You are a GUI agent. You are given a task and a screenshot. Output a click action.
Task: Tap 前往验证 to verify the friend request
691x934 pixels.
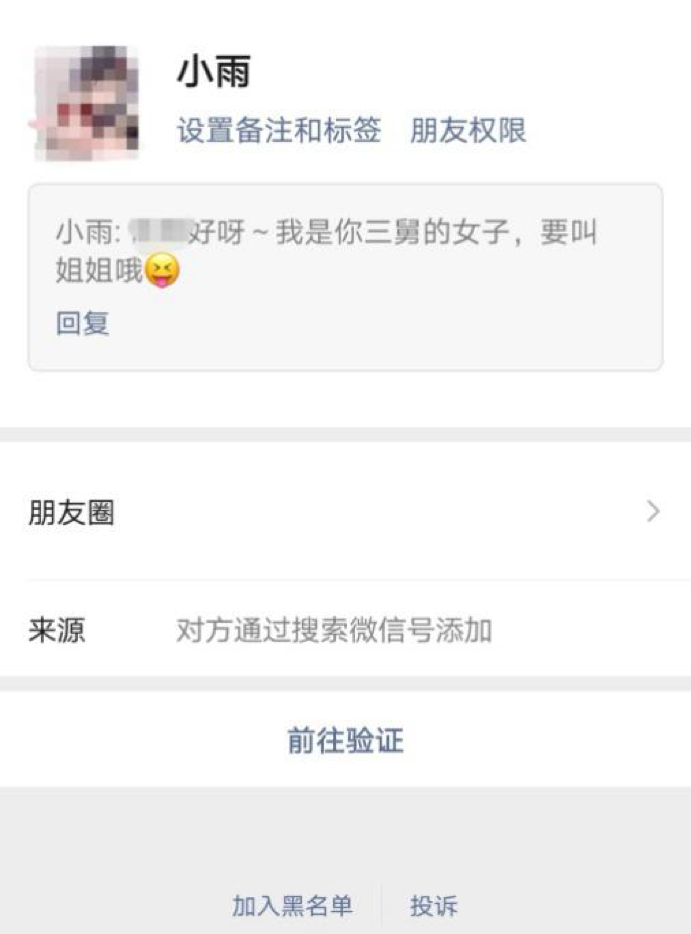click(345, 741)
